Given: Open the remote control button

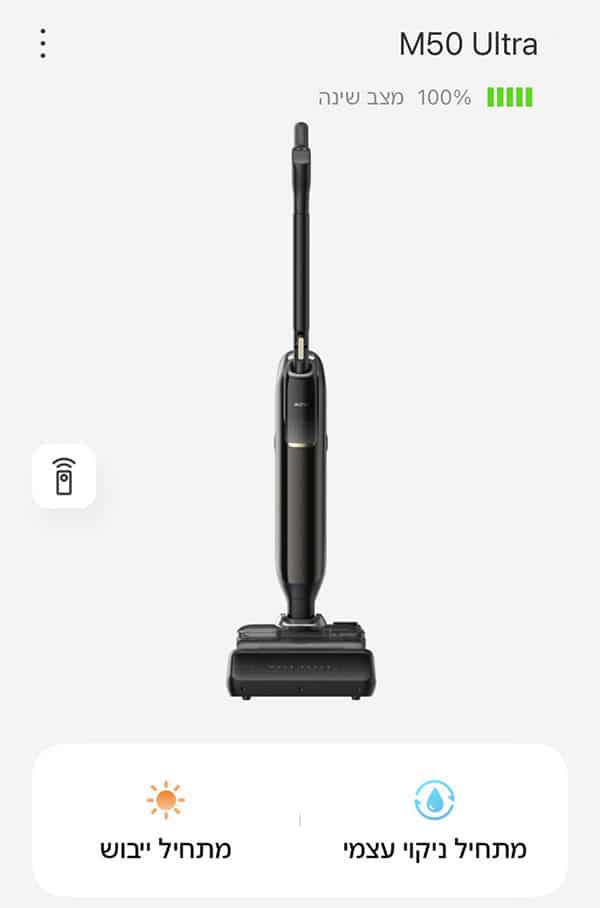Looking at the screenshot, I should (64, 476).
